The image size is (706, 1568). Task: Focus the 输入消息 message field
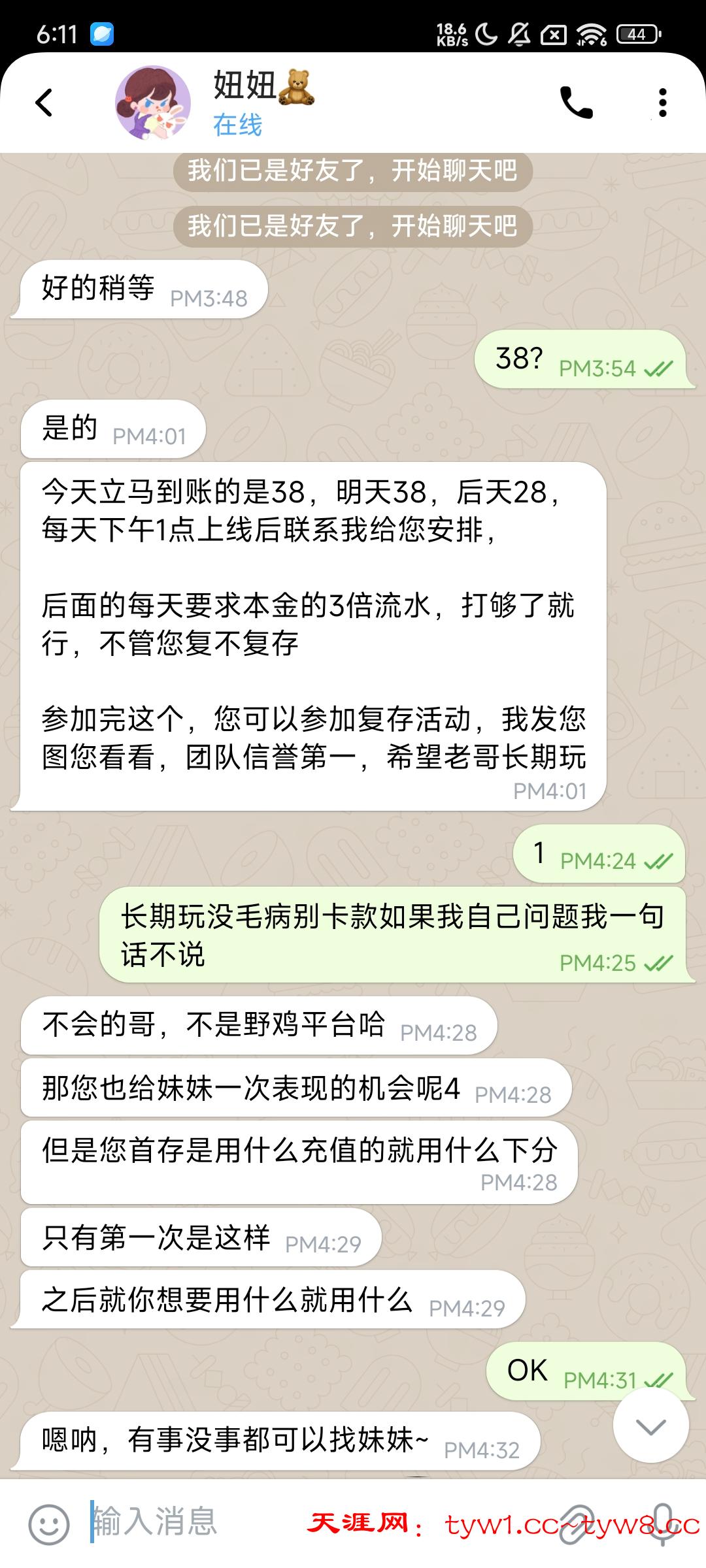click(196, 1522)
